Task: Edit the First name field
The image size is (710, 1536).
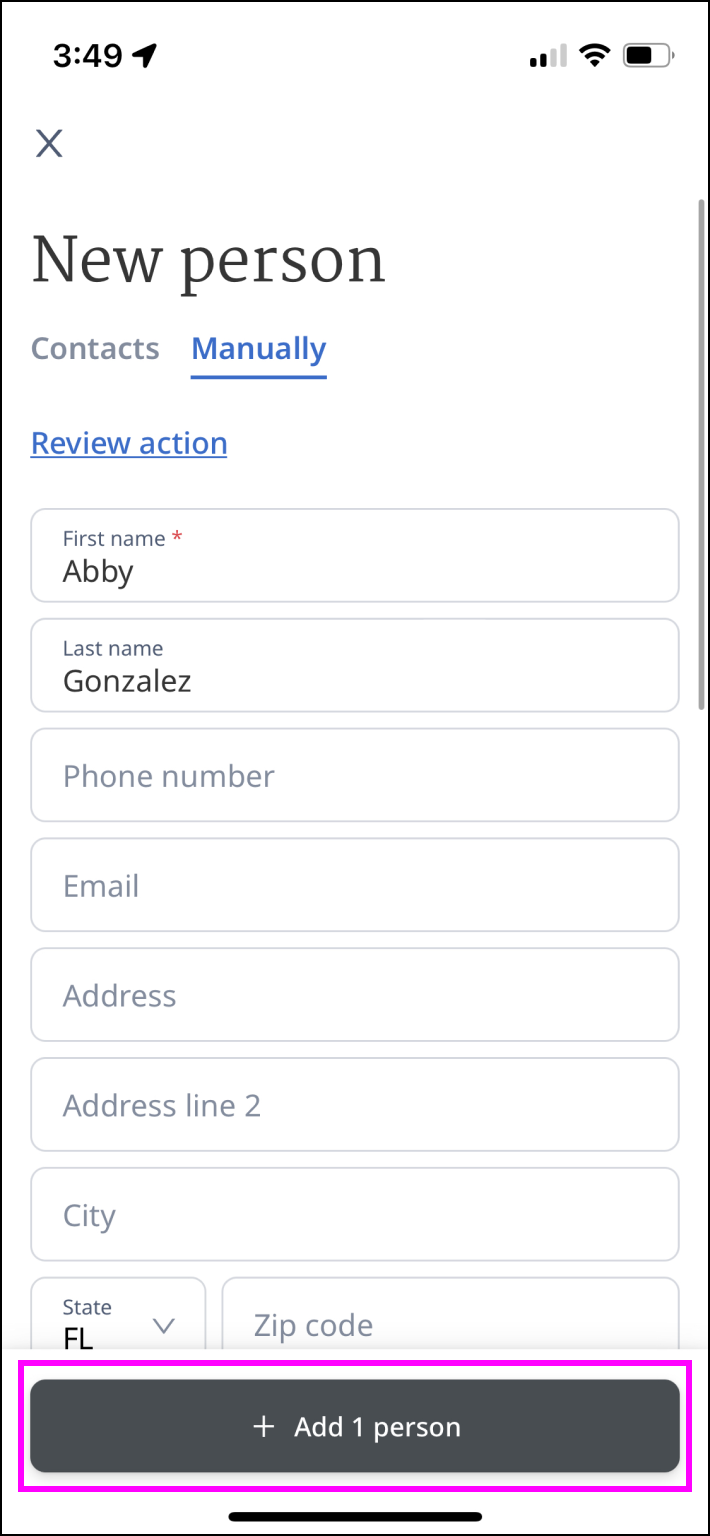Action: coord(355,556)
